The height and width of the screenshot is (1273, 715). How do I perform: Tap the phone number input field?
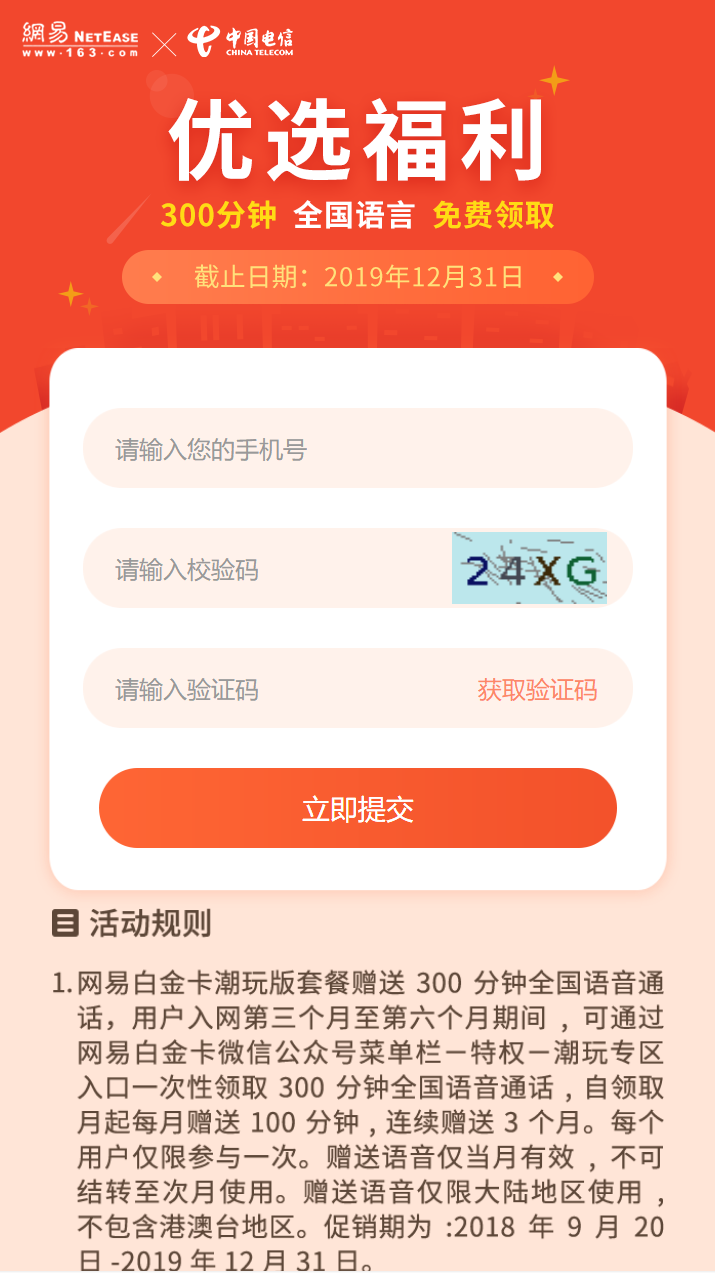tap(357, 449)
